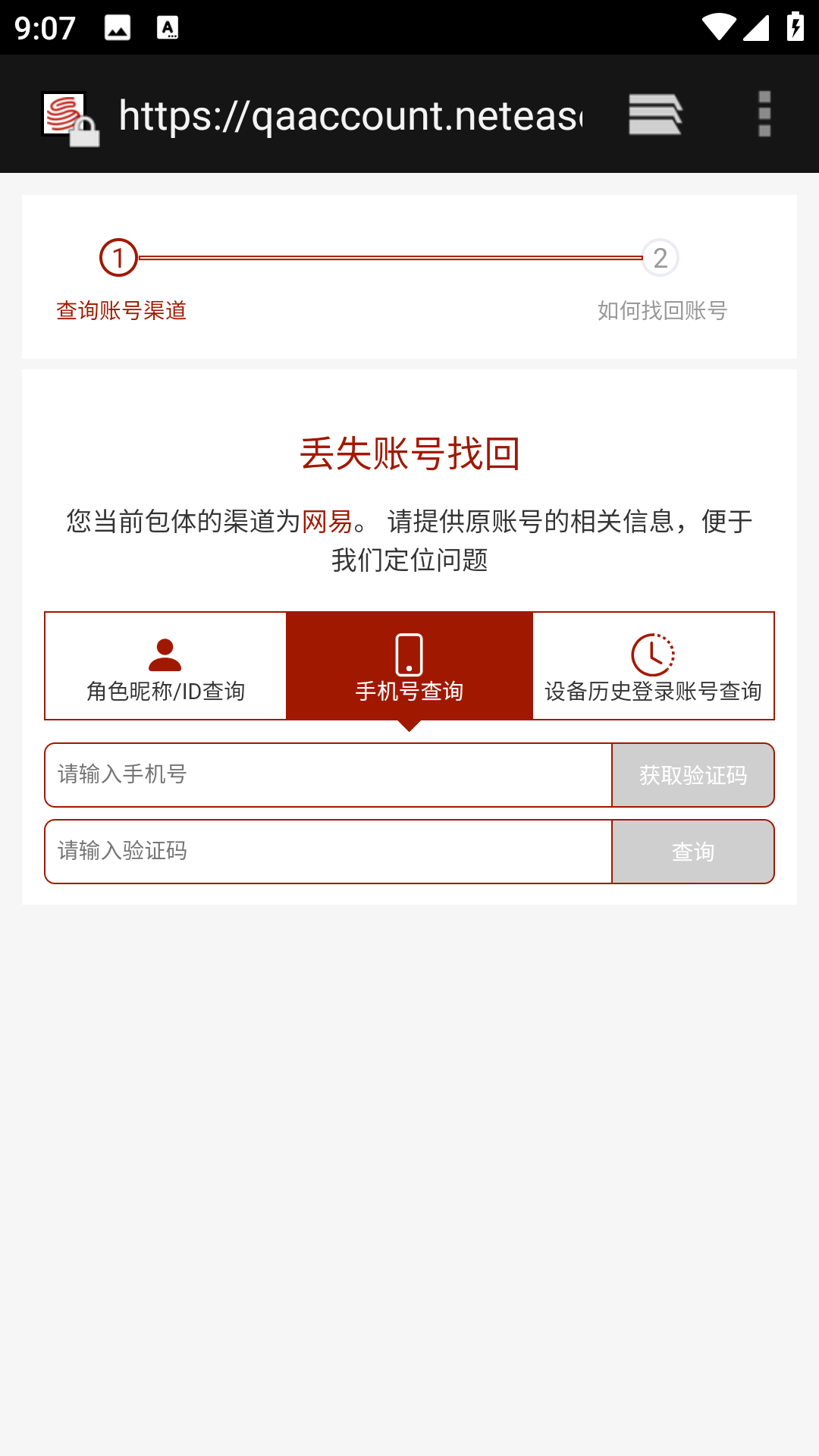Focus the 请输入验证码 code field
Image resolution: width=819 pixels, height=1456 pixels.
coord(328,852)
